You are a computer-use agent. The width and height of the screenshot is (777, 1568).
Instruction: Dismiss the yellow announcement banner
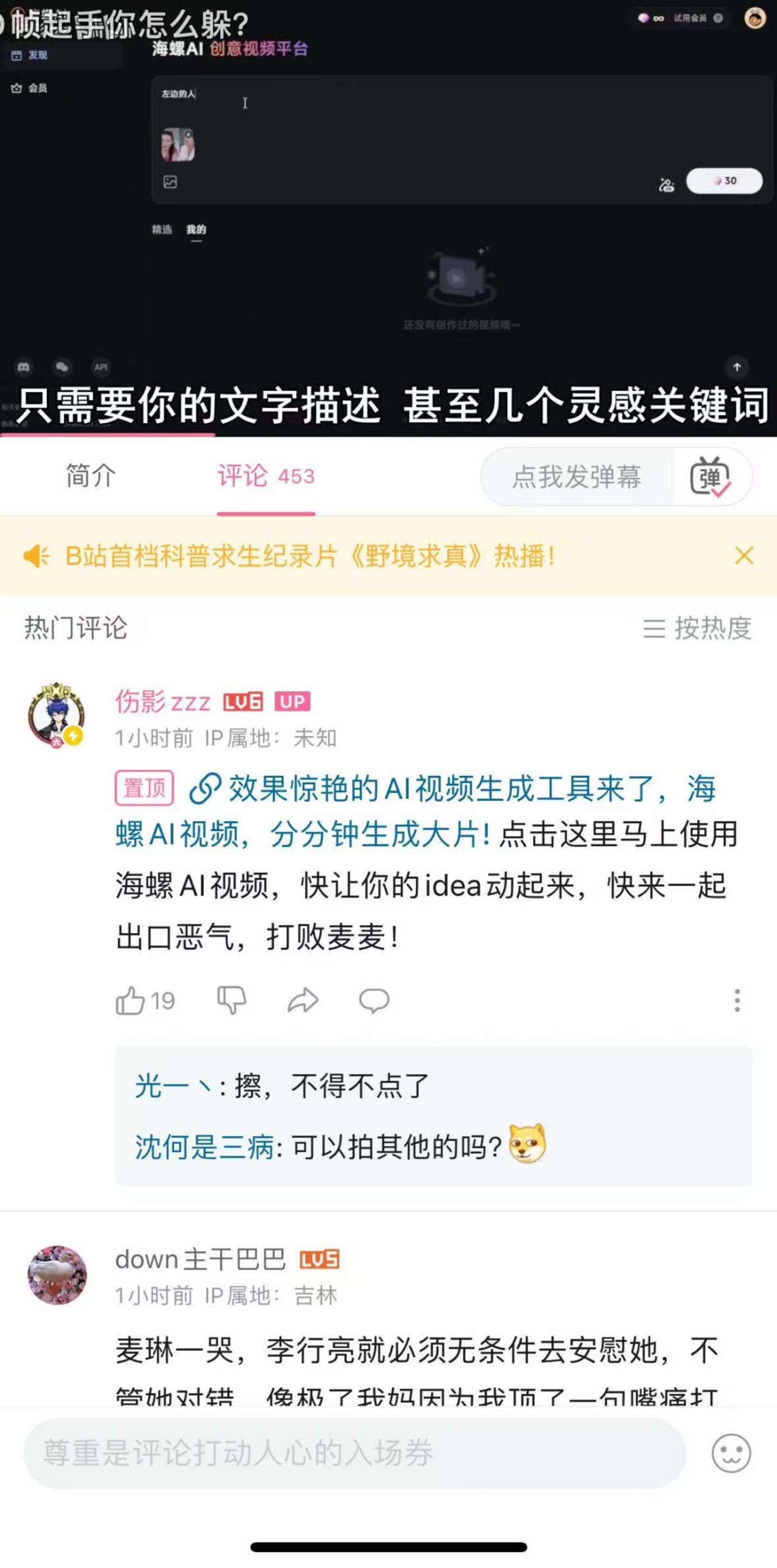click(x=744, y=556)
